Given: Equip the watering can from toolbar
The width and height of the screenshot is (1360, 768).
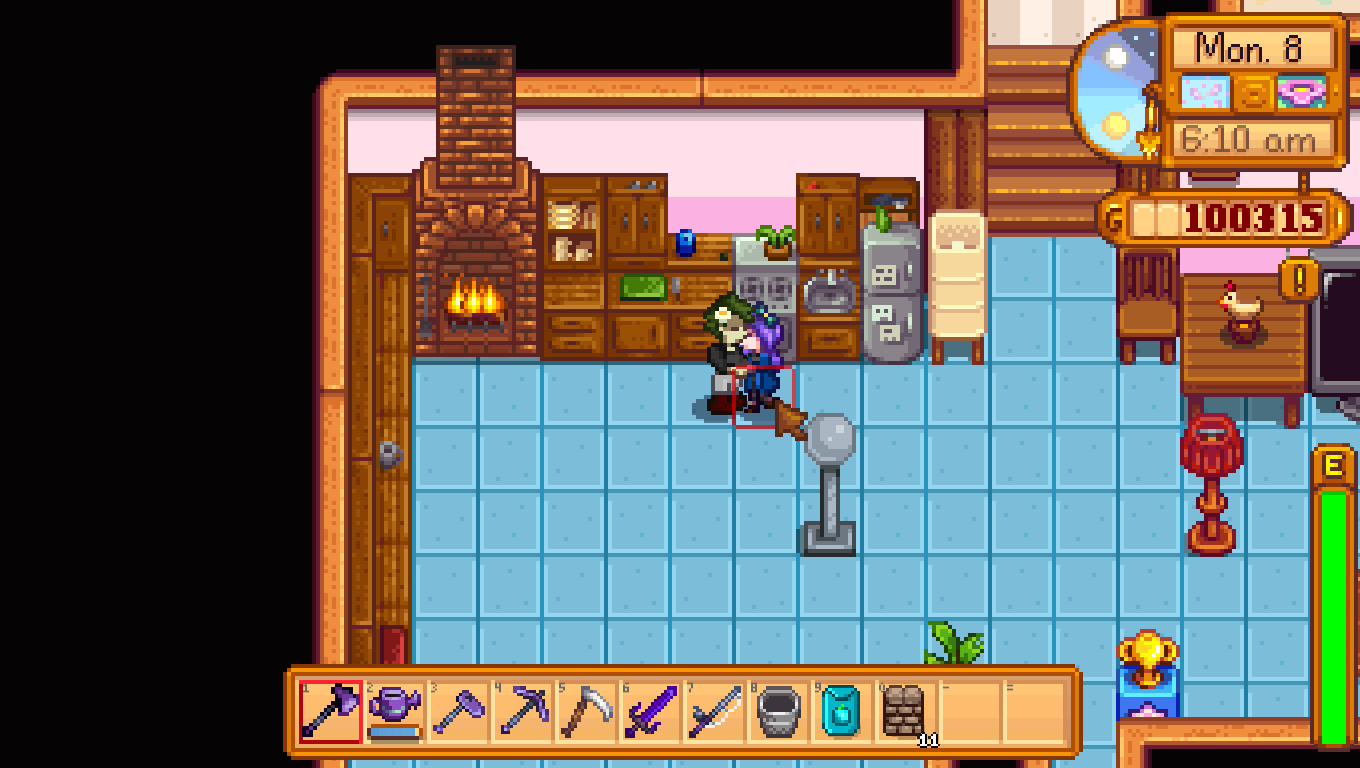Looking at the screenshot, I should (x=394, y=711).
